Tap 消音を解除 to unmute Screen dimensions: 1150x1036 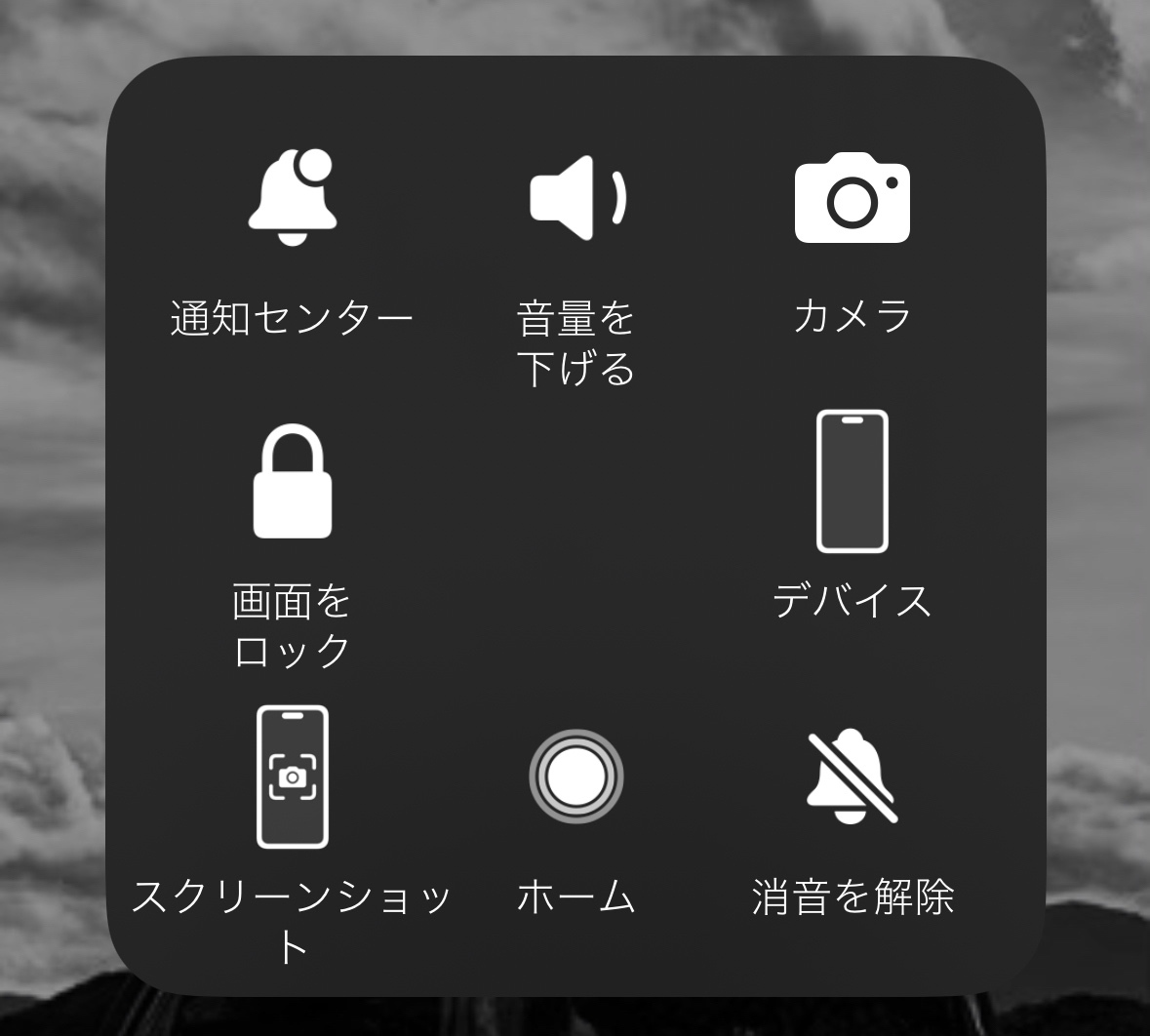853,821
